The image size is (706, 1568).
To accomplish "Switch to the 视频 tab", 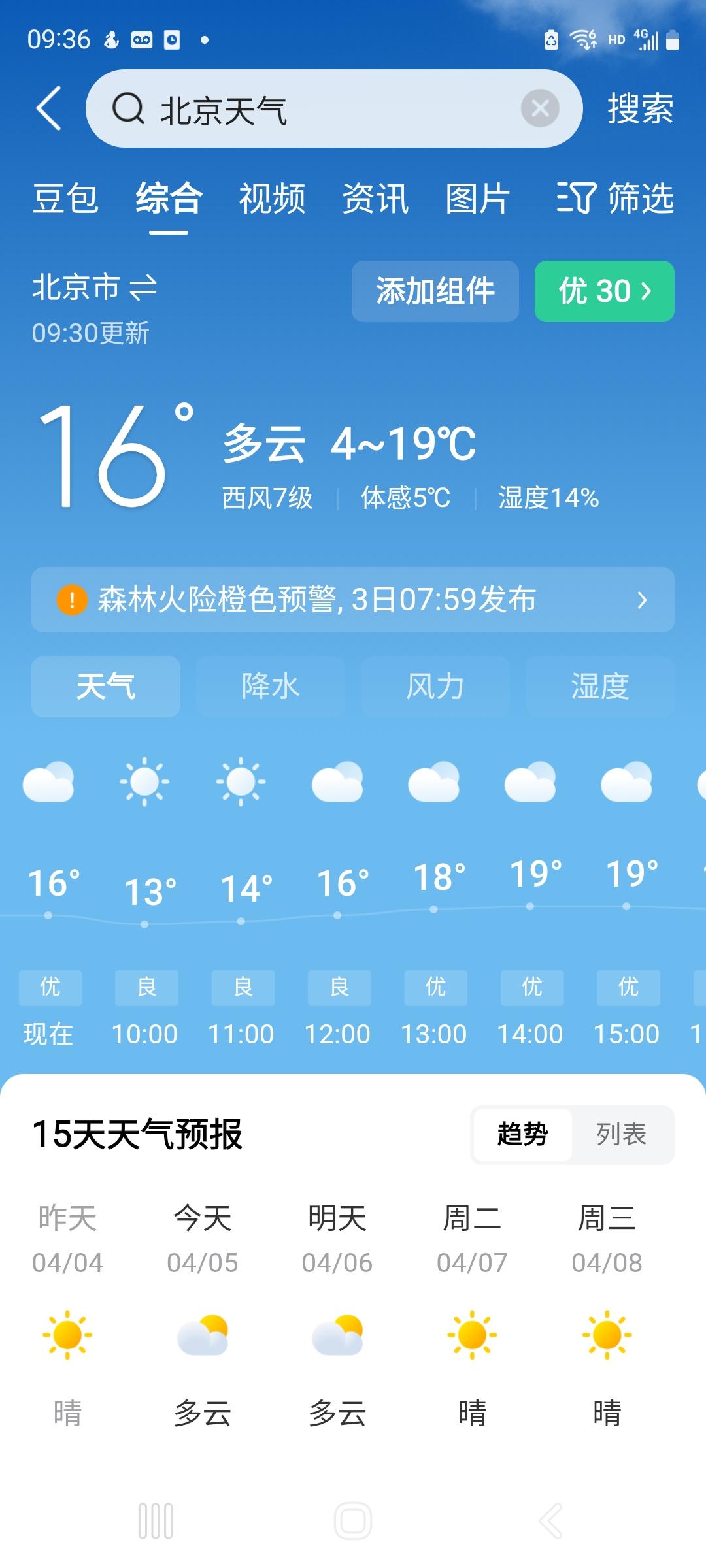I will pos(273,200).
